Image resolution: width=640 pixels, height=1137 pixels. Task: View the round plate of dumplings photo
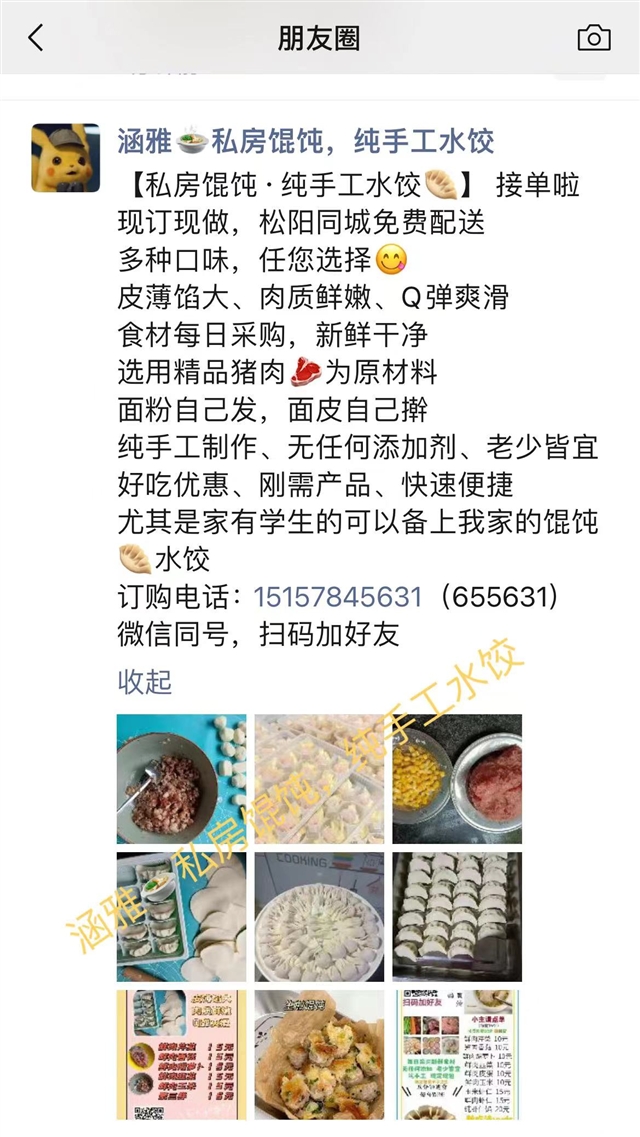[319, 917]
